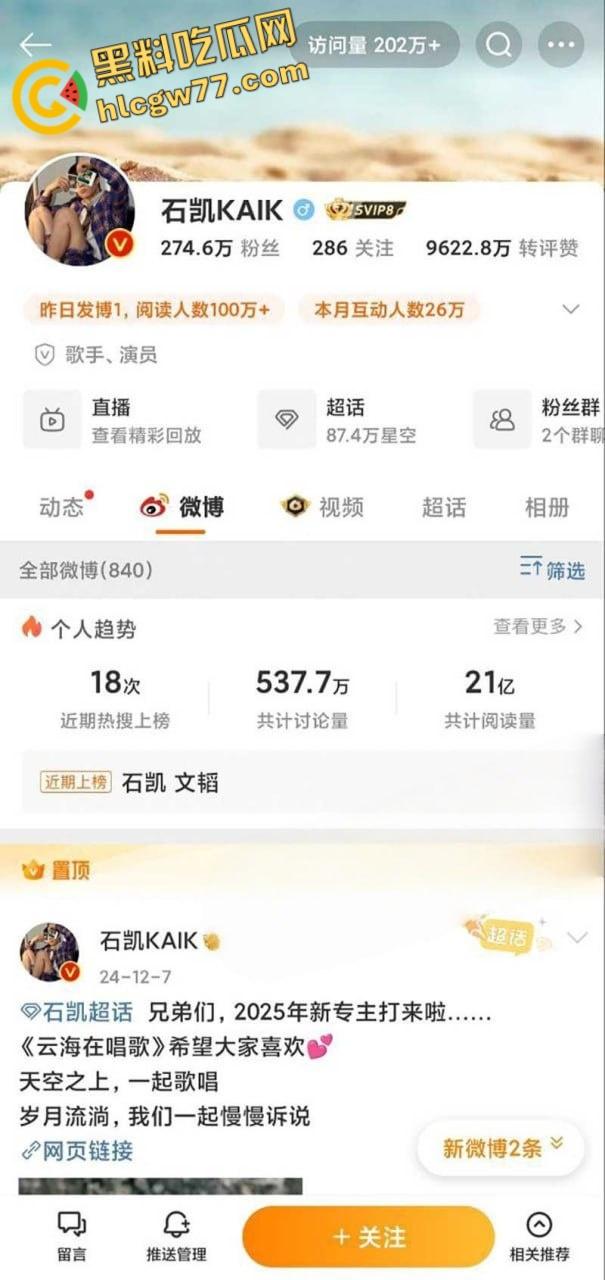
Task: Go back using the top arrow
Action: click(x=35, y=44)
